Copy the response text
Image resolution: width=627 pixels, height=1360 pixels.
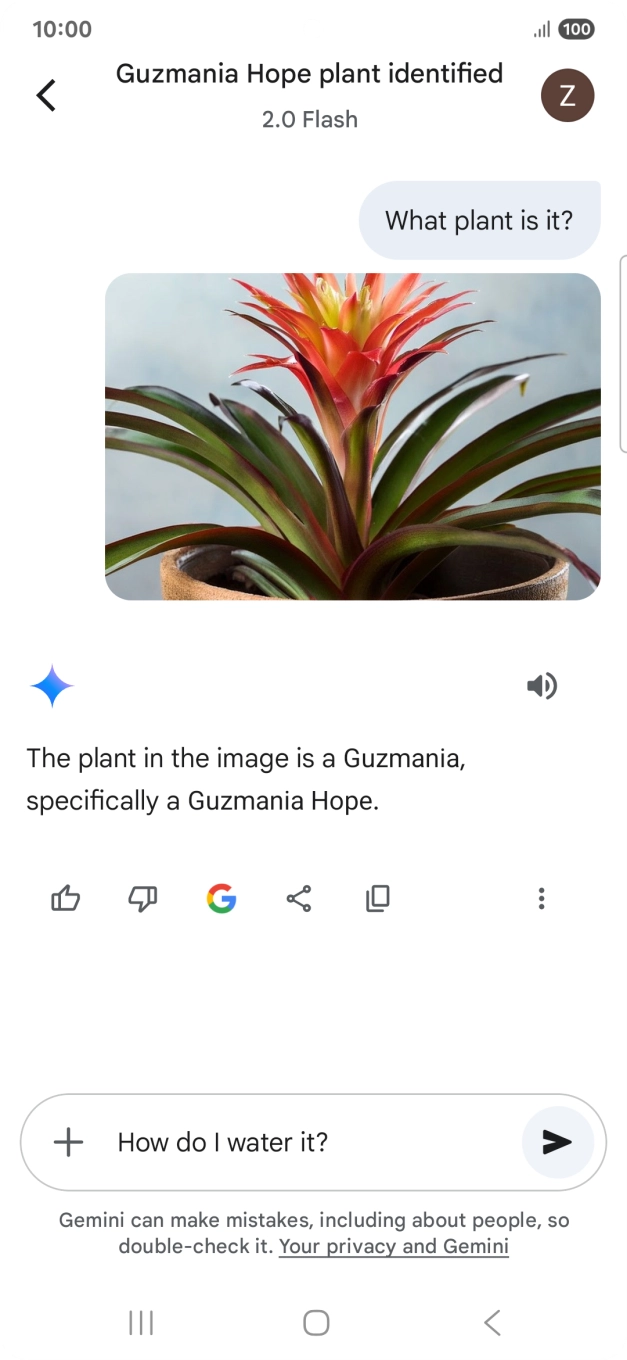point(377,898)
